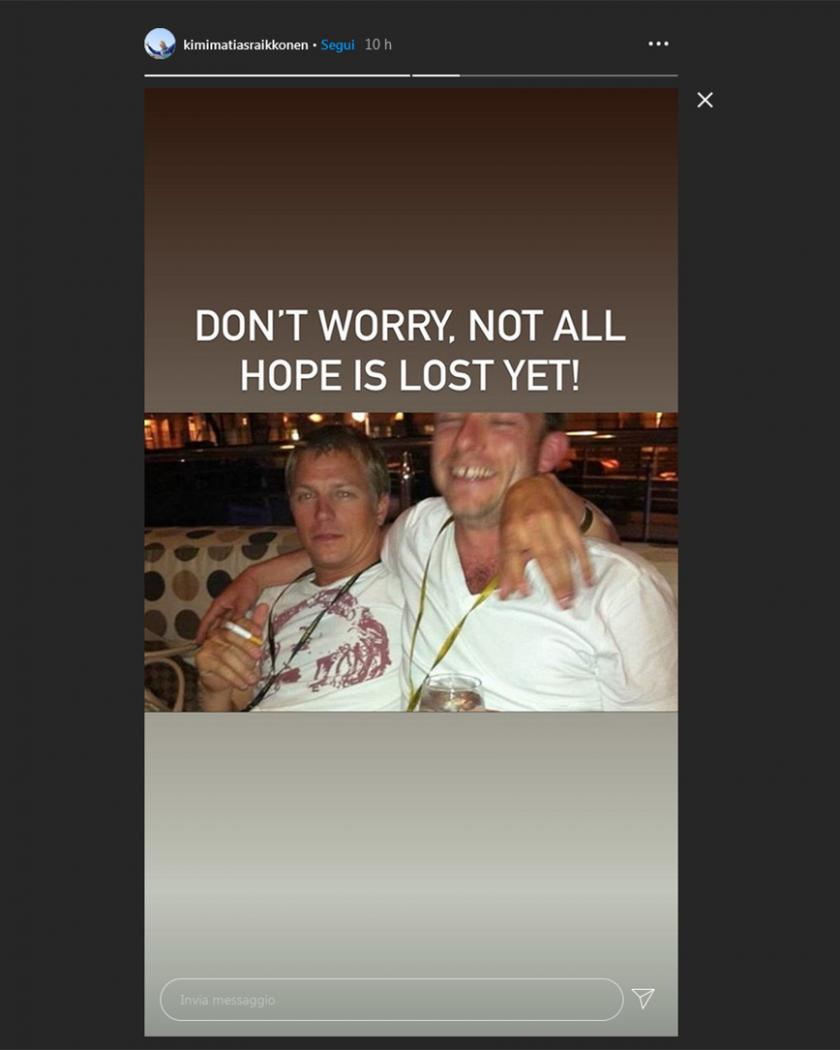Follow the account via Segui
The image size is (840, 1050).
(x=337, y=45)
